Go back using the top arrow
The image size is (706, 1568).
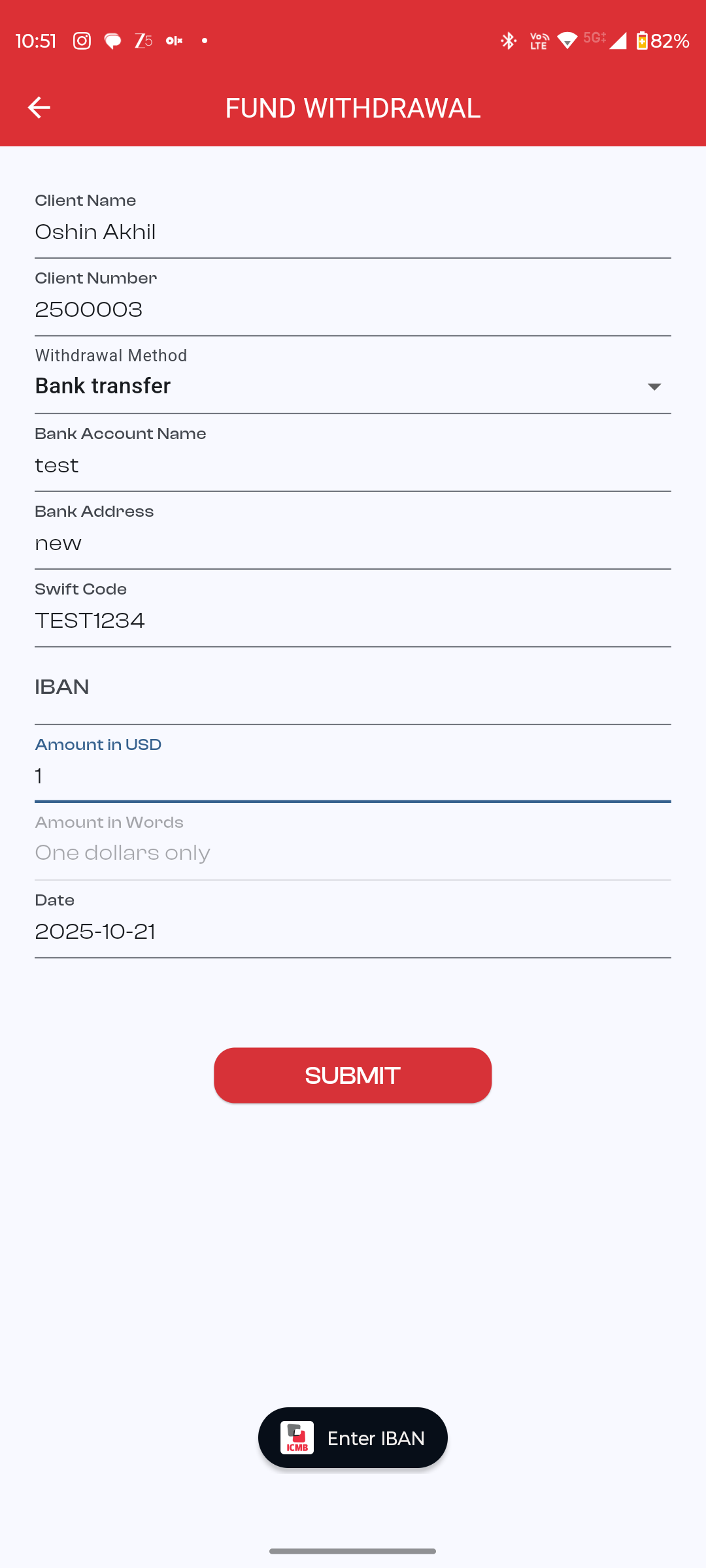coord(39,108)
